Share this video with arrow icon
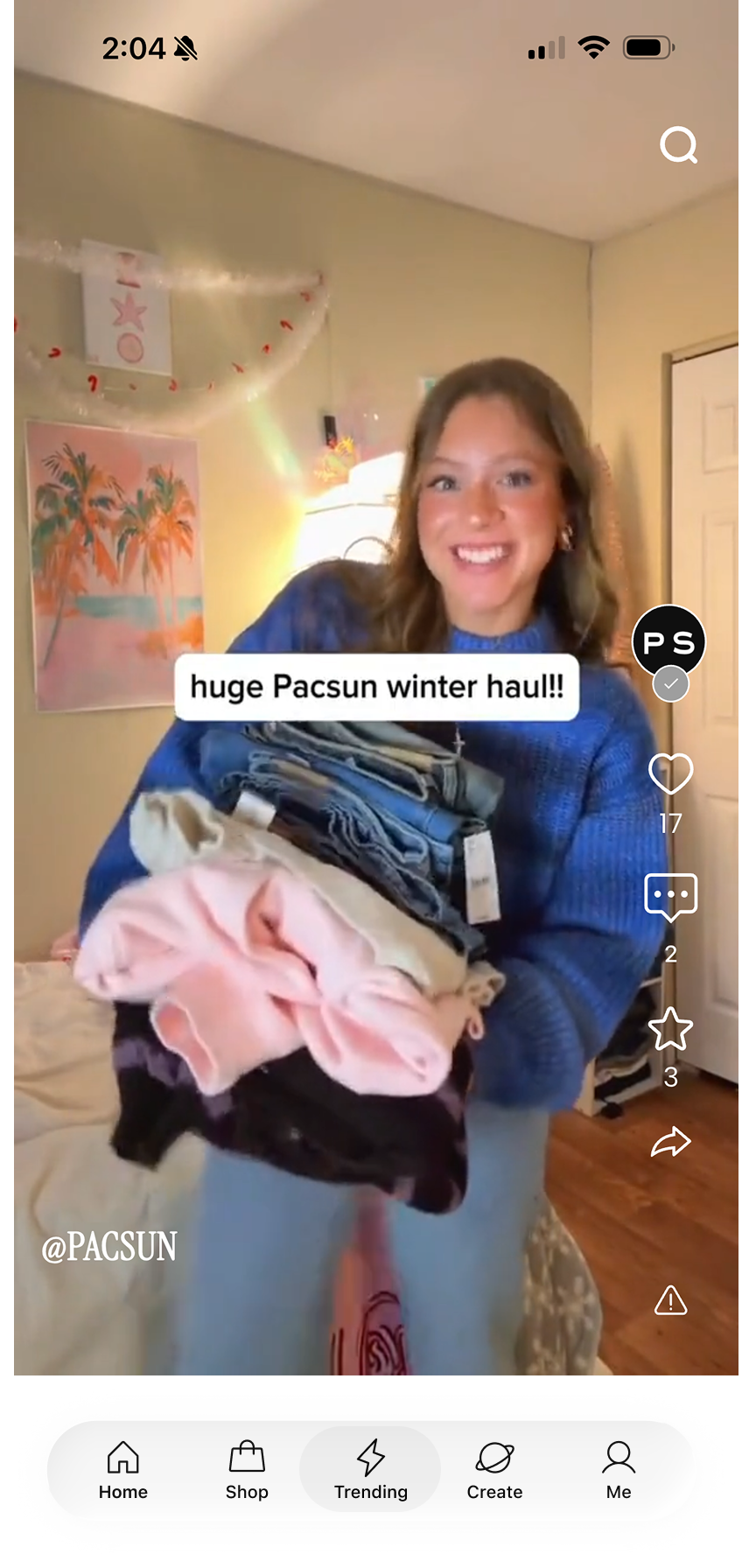This screenshot has height=1568, width=742. (x=670, y=1142)
